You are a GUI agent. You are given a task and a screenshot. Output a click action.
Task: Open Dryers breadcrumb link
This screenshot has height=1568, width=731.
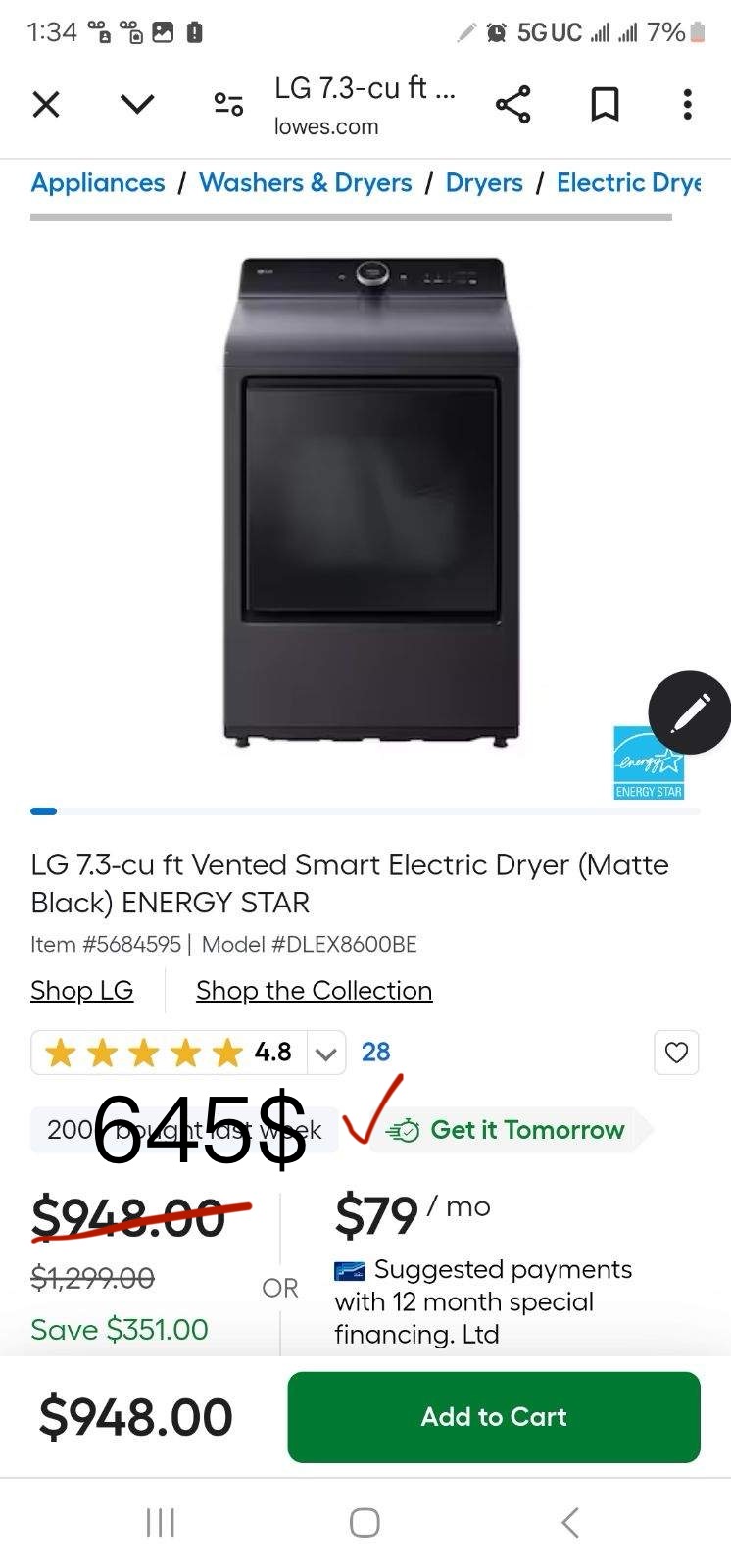point(484,183)
